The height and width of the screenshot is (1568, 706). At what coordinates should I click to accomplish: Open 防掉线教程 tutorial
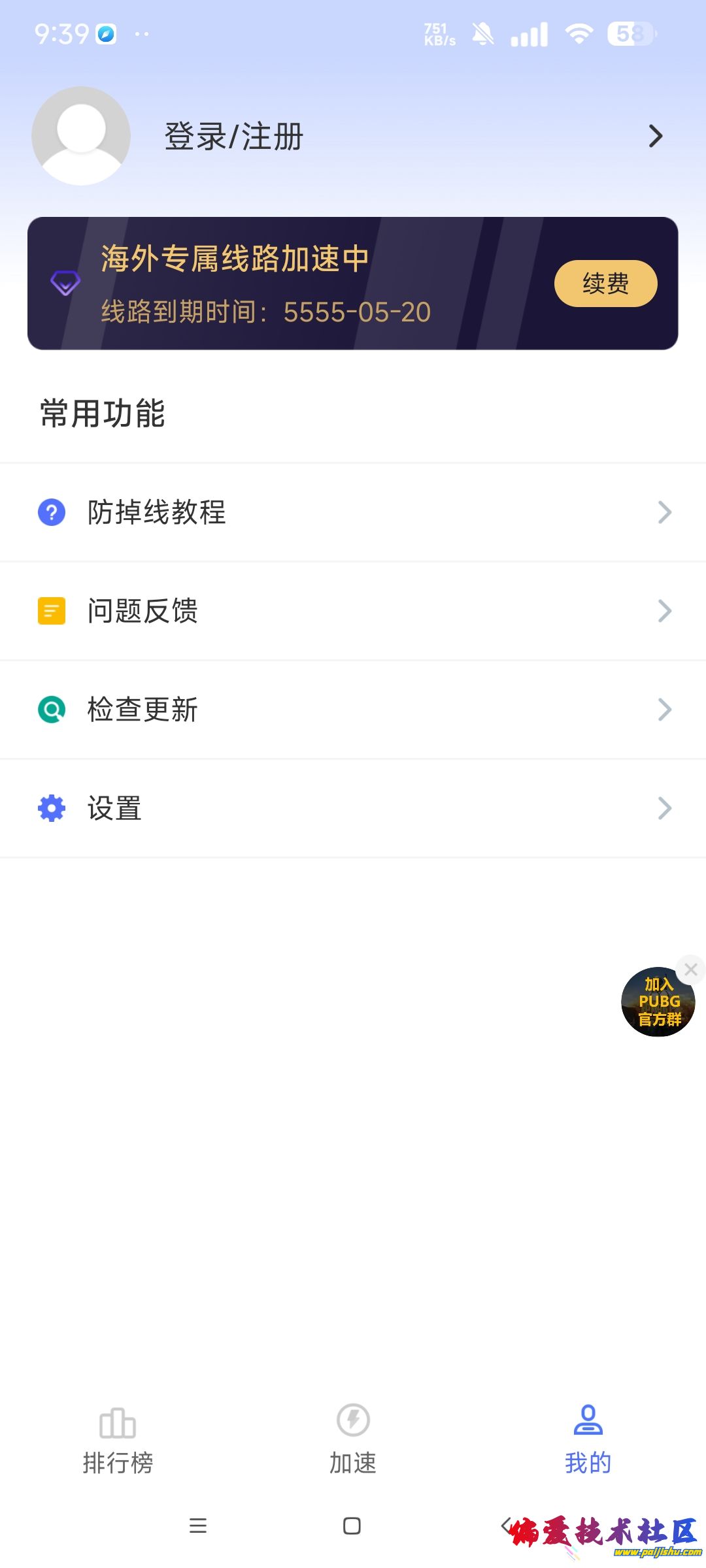pos(353,512)
